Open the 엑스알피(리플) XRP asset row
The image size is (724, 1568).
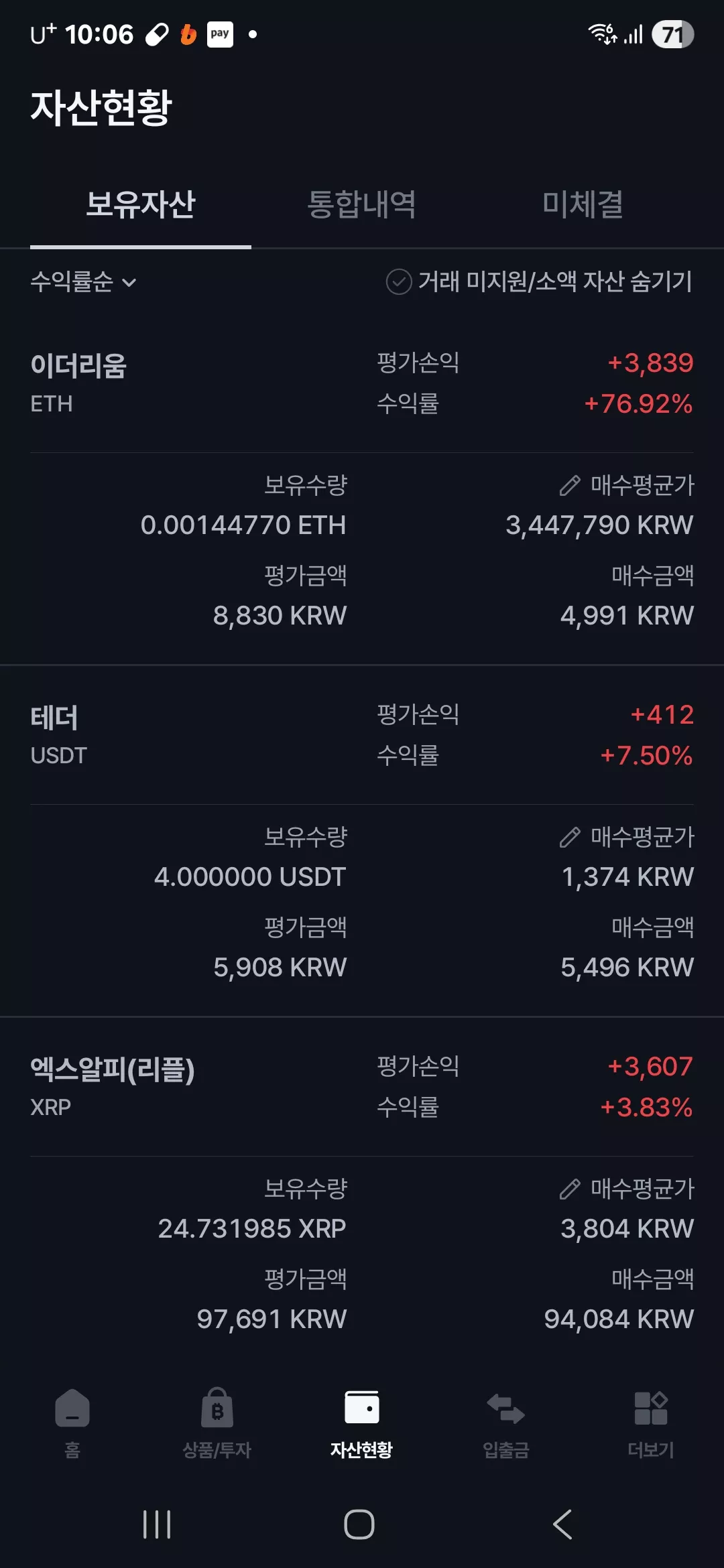point(362,1087)
